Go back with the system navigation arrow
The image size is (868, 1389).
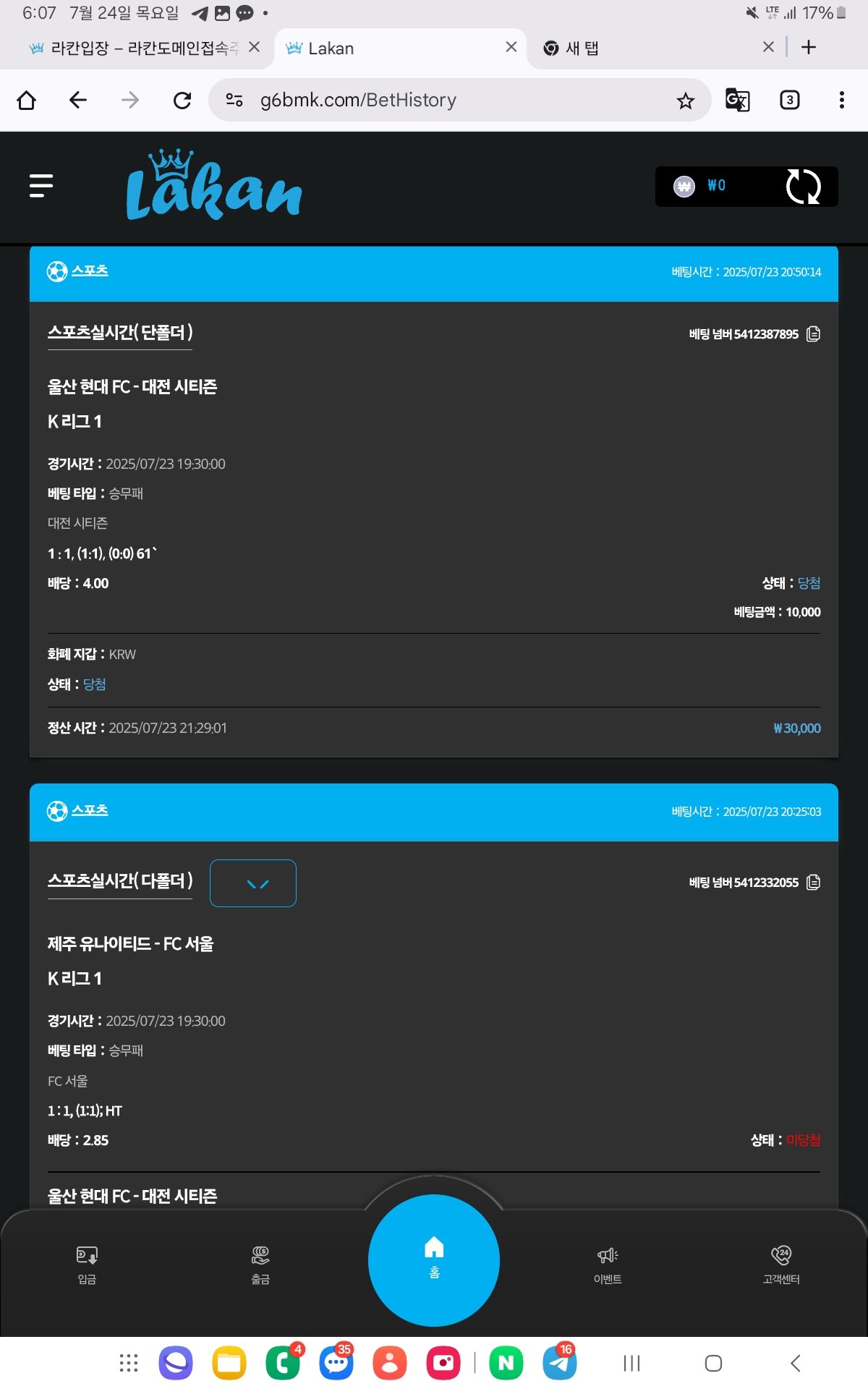795,1364
